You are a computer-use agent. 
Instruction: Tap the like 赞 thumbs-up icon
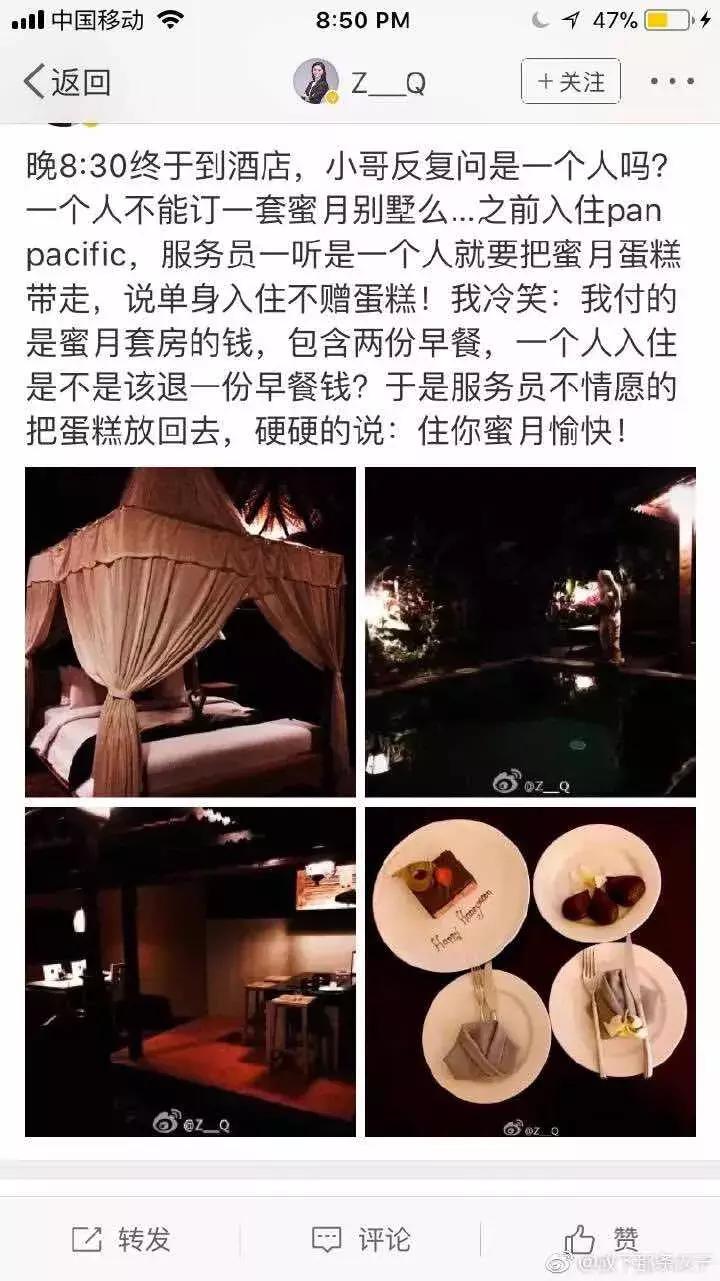point(578,1238)
